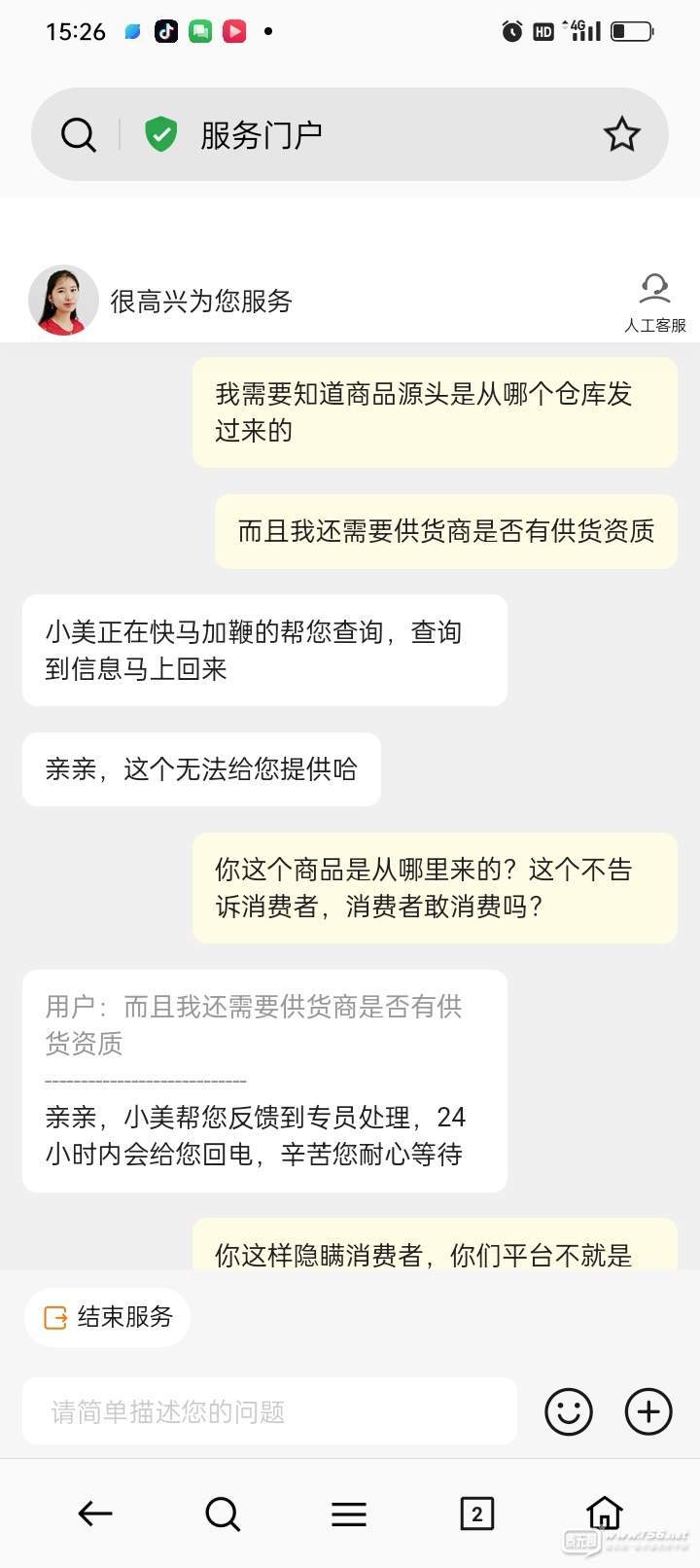Open the emoji picker
This screenshot has height=1568, width=700.
pyautogui.click(x=569, y=1411)
